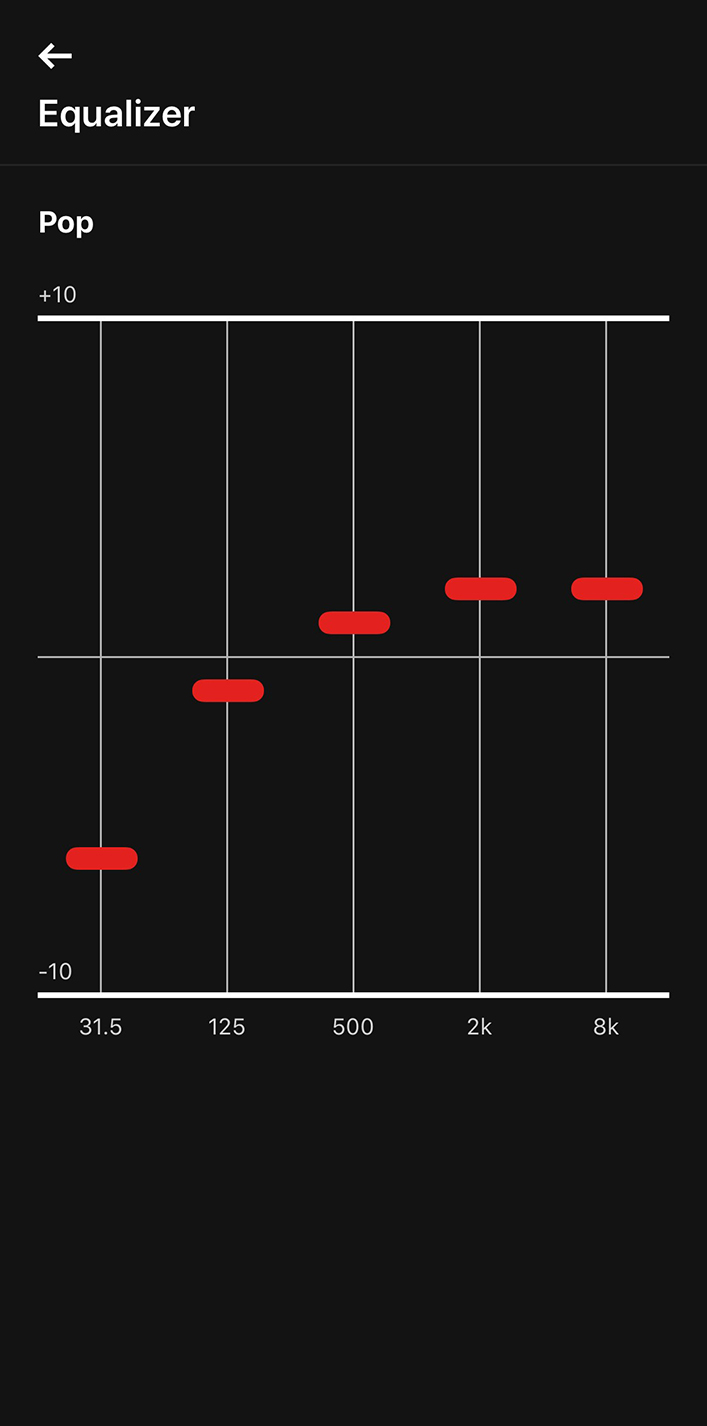Image resolution: width=707 pixels, height=1426 pixels.
Task: Go back from the Equalizer screen
Action: coord(55,56)
